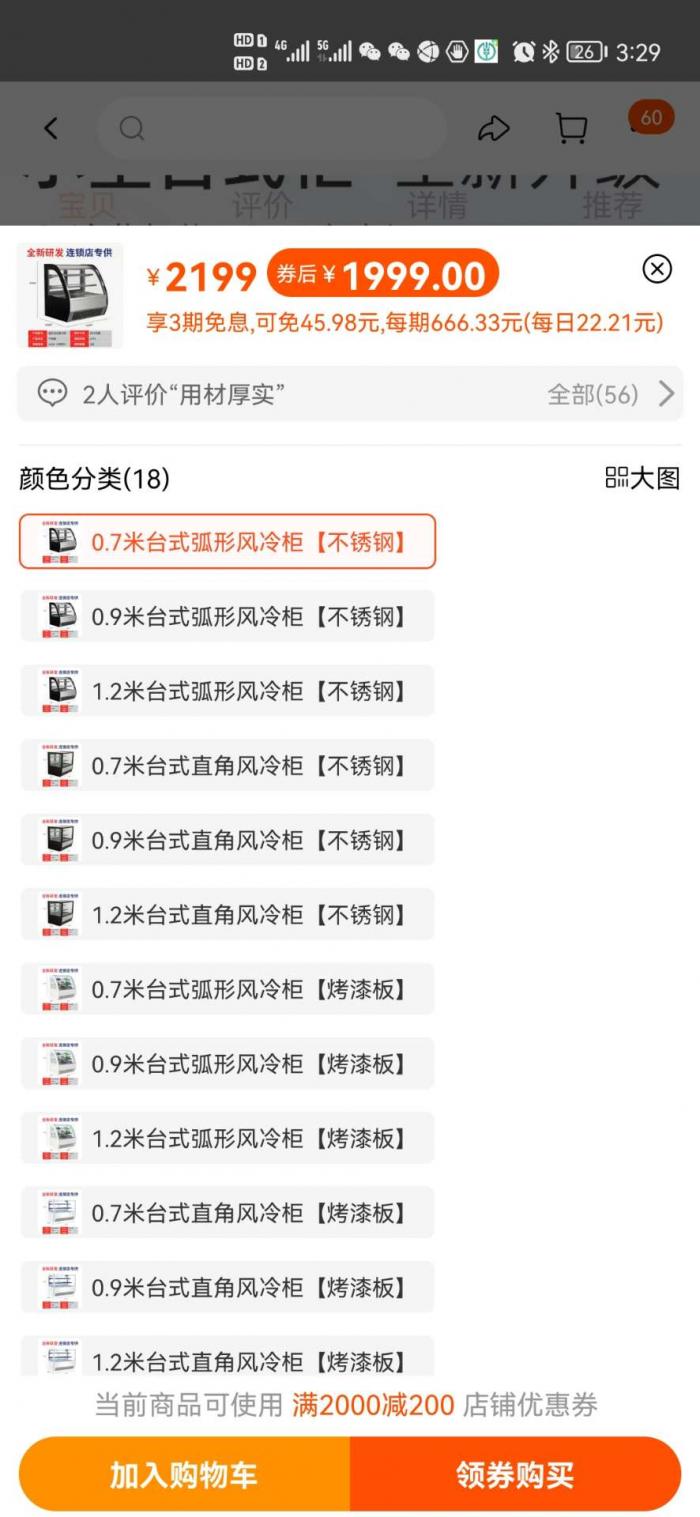Choose 1.2米台式直角风冷柜【不锈钢】
This screenshot has height=1517, width=700.
tap(227, 914)
